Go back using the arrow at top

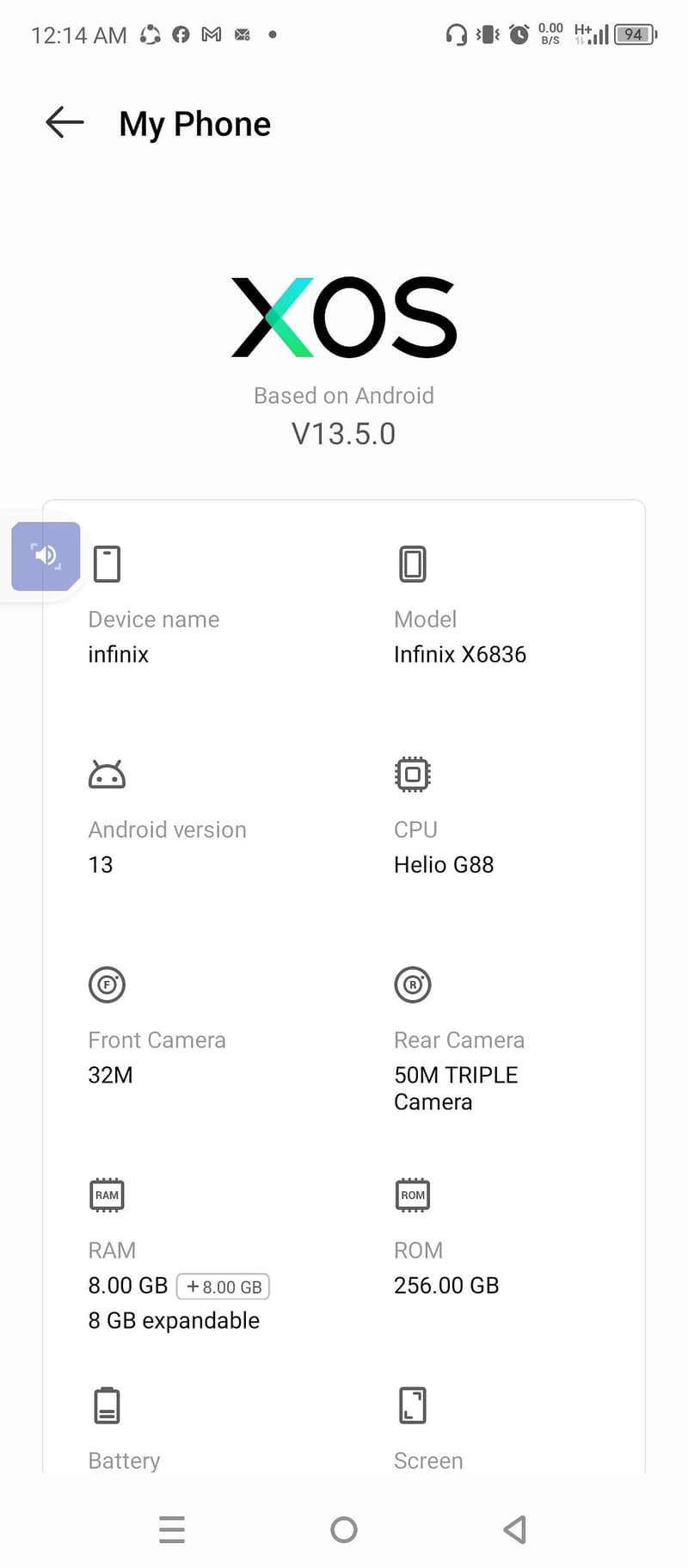click(x=64, y=123)
